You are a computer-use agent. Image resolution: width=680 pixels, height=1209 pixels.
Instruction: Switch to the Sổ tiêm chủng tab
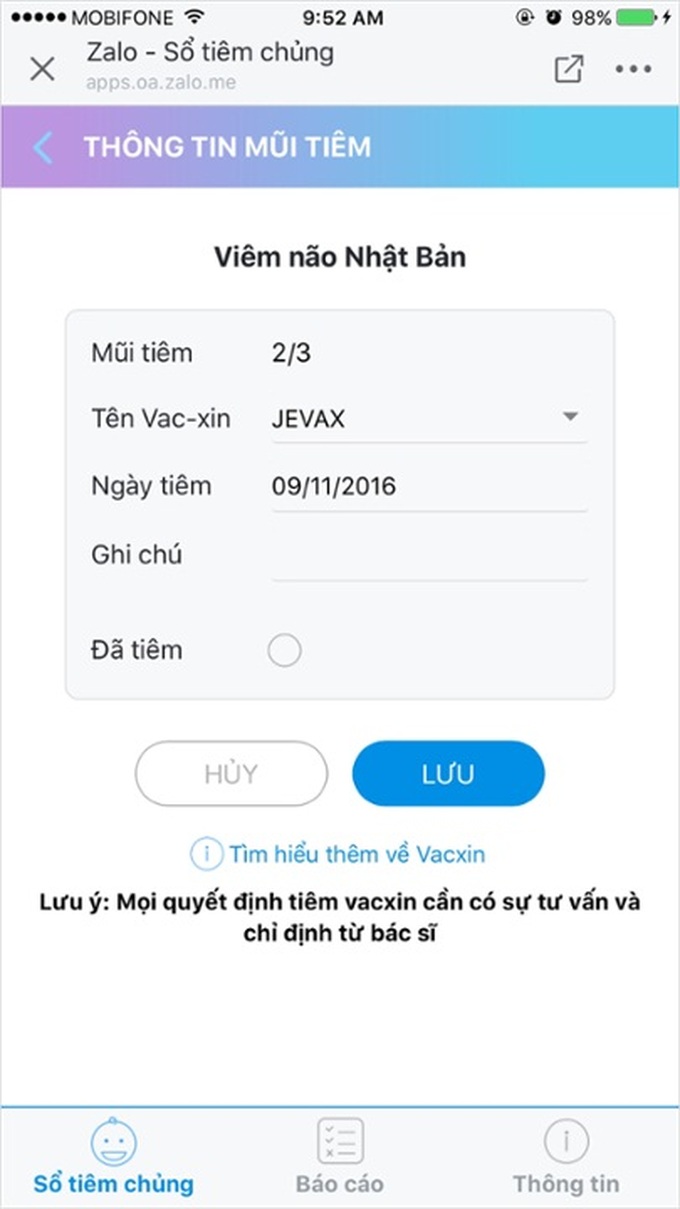coord(113,1158)
